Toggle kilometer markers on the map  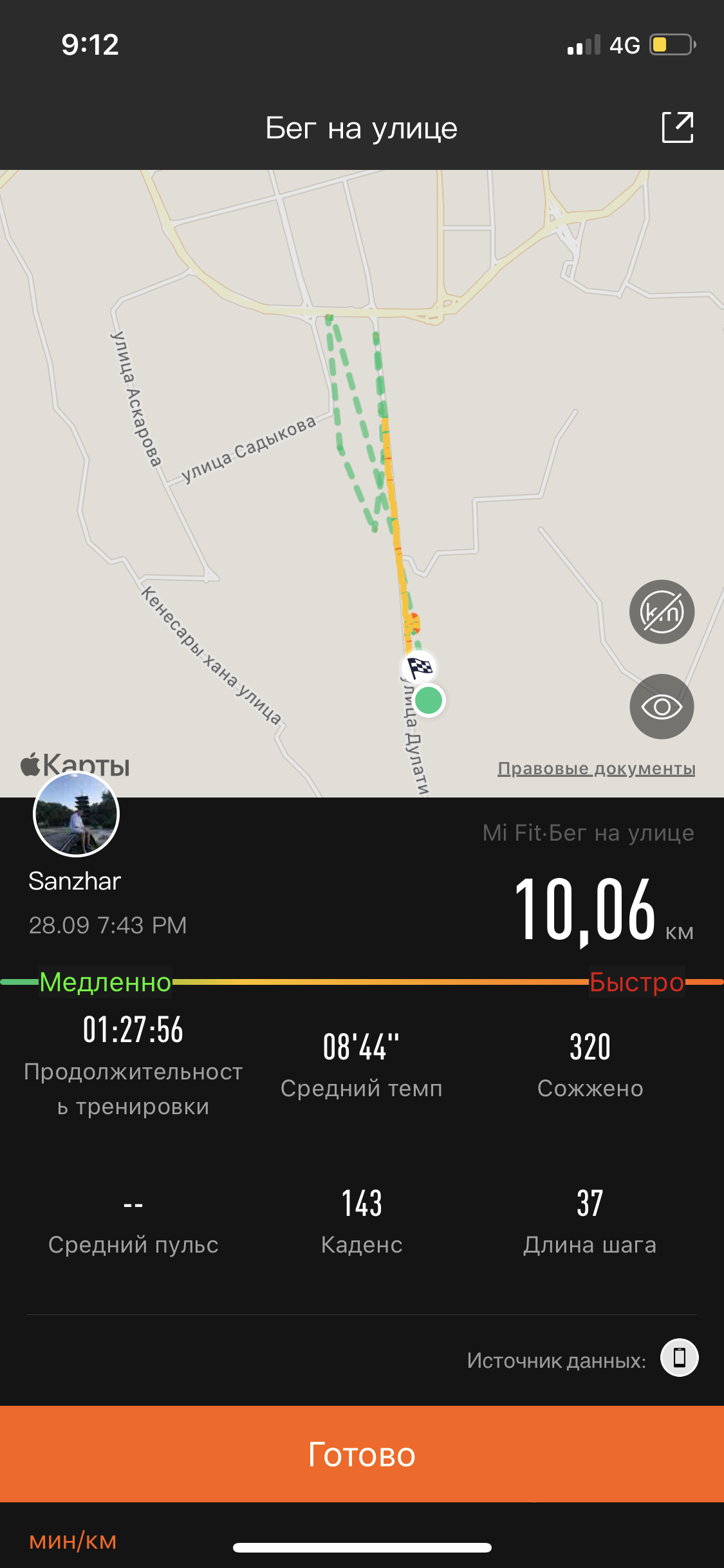(x=662, y=611)
